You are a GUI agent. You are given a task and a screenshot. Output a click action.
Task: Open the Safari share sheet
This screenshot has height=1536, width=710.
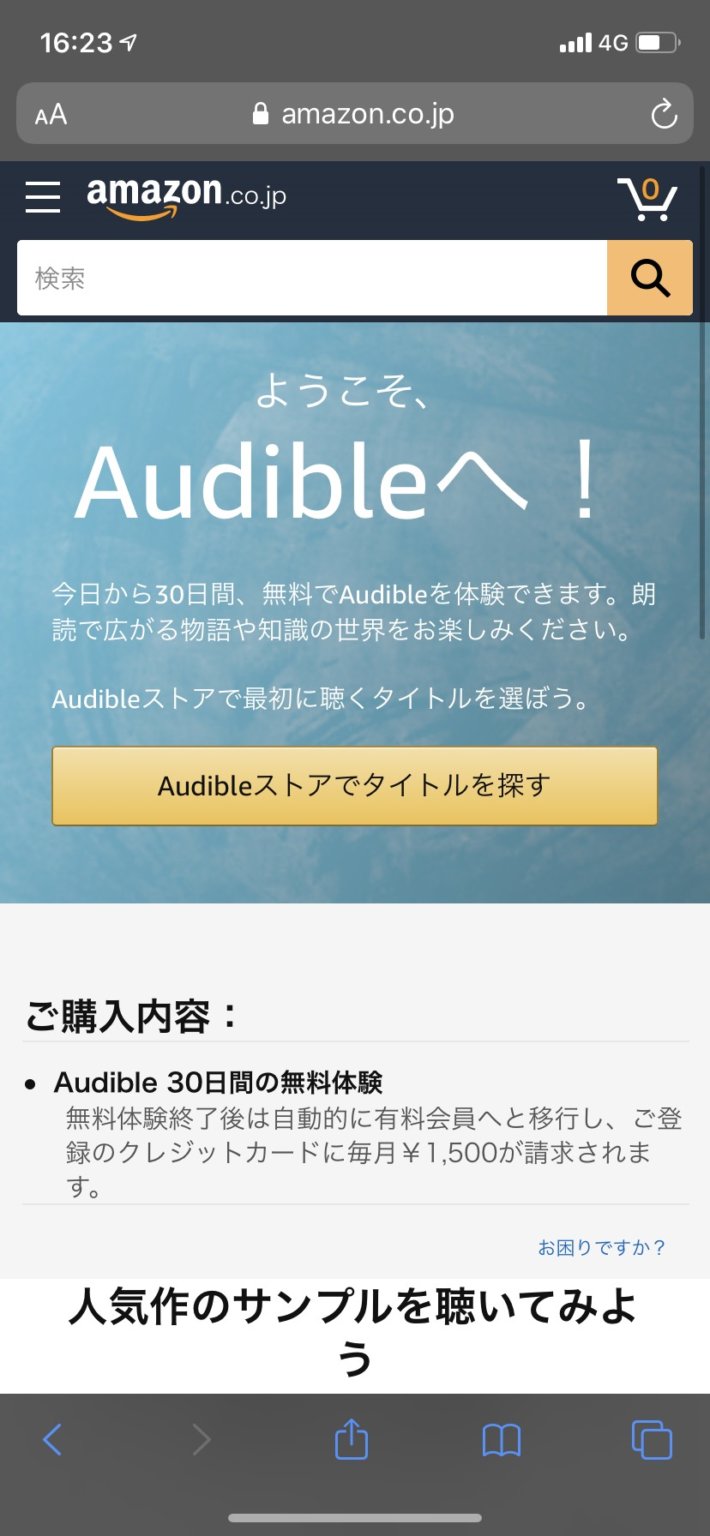[351, 1439]
